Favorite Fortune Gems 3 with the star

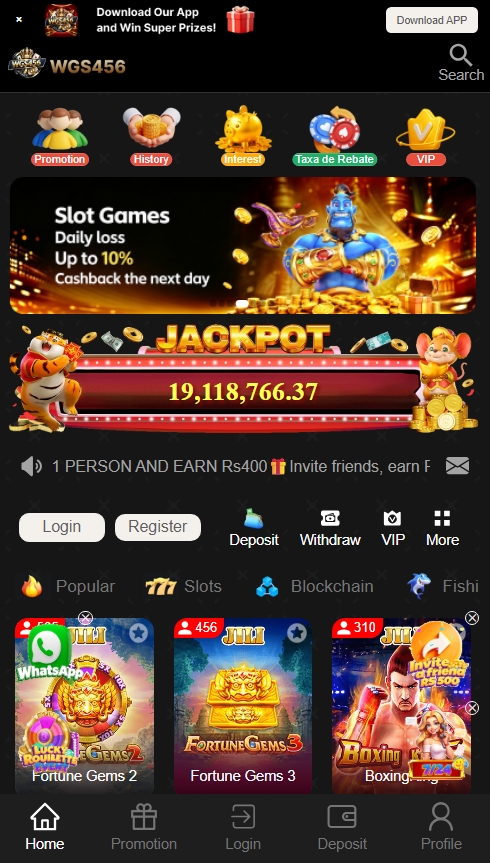click(297, 633)
